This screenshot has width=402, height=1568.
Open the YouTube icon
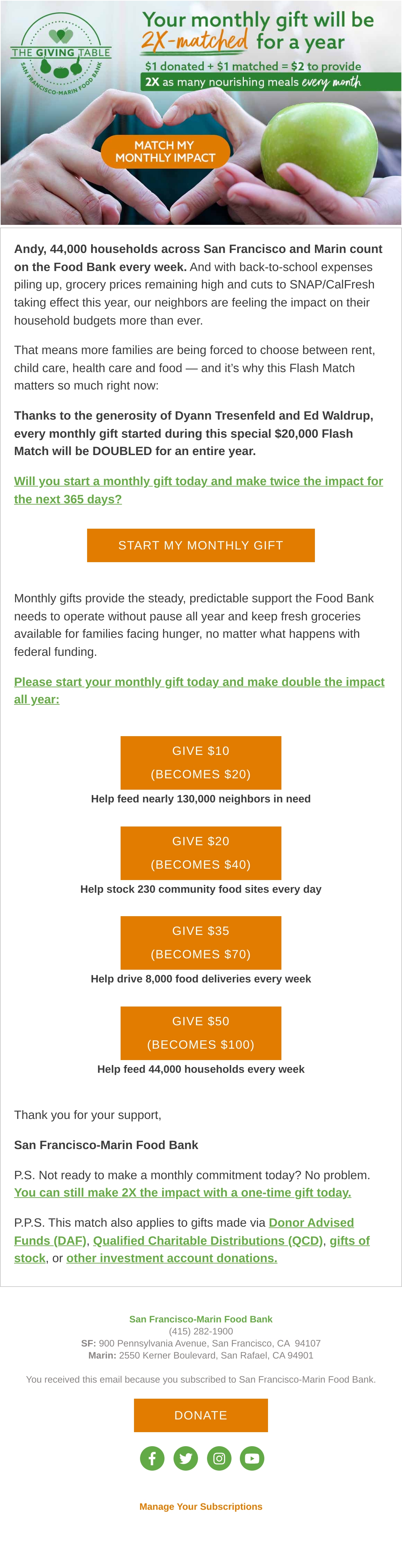252,1459
